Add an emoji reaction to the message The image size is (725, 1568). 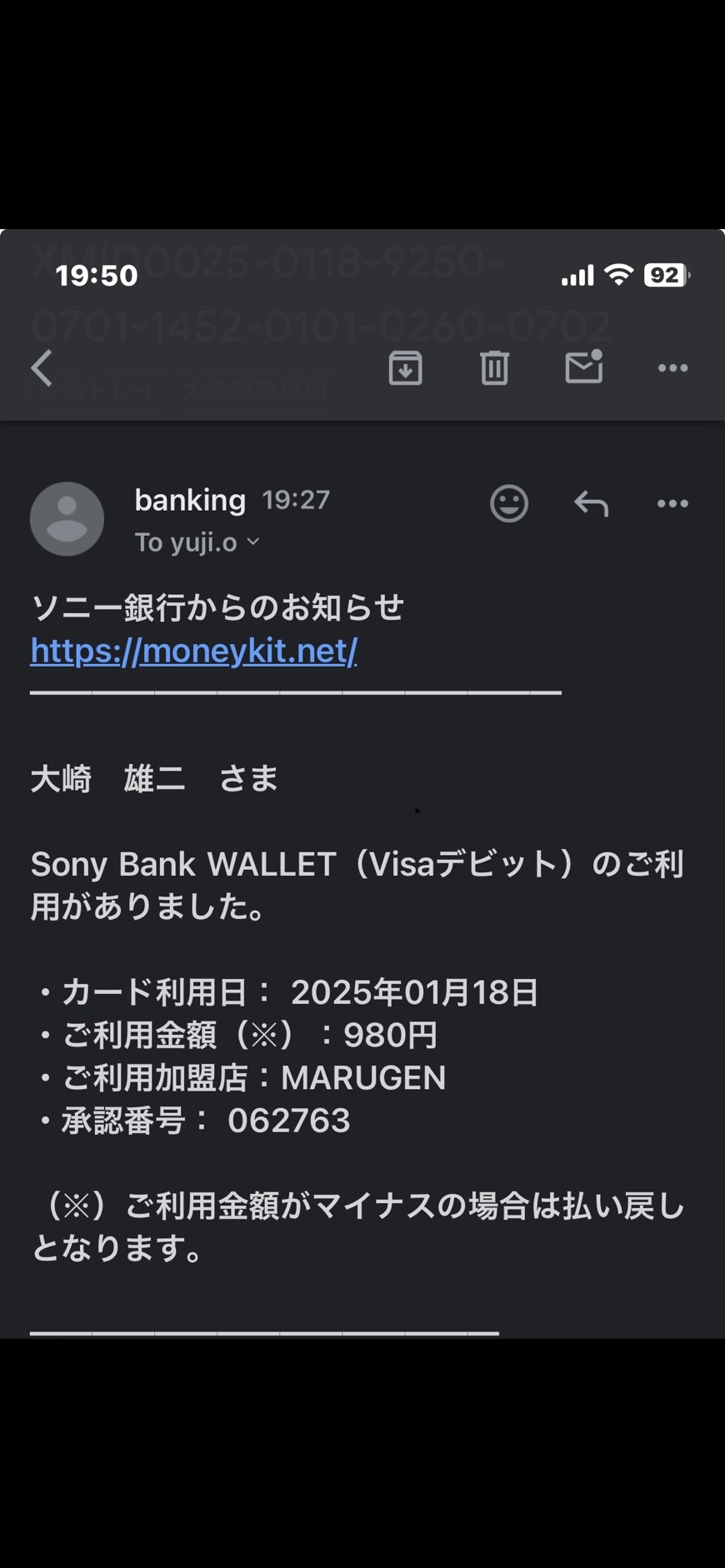(509, 503)
